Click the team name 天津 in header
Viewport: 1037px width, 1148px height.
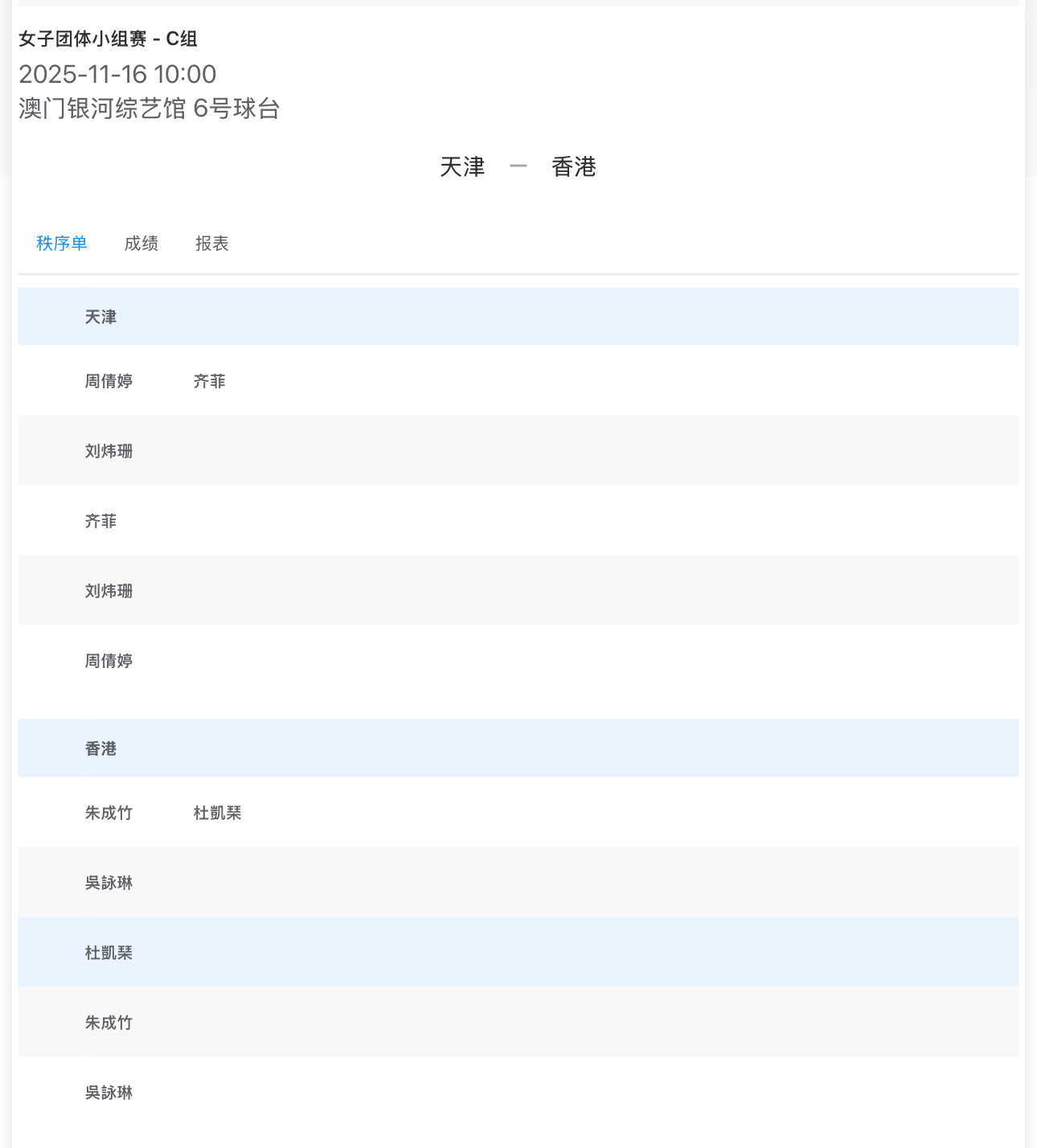click(x=462, y=166)
